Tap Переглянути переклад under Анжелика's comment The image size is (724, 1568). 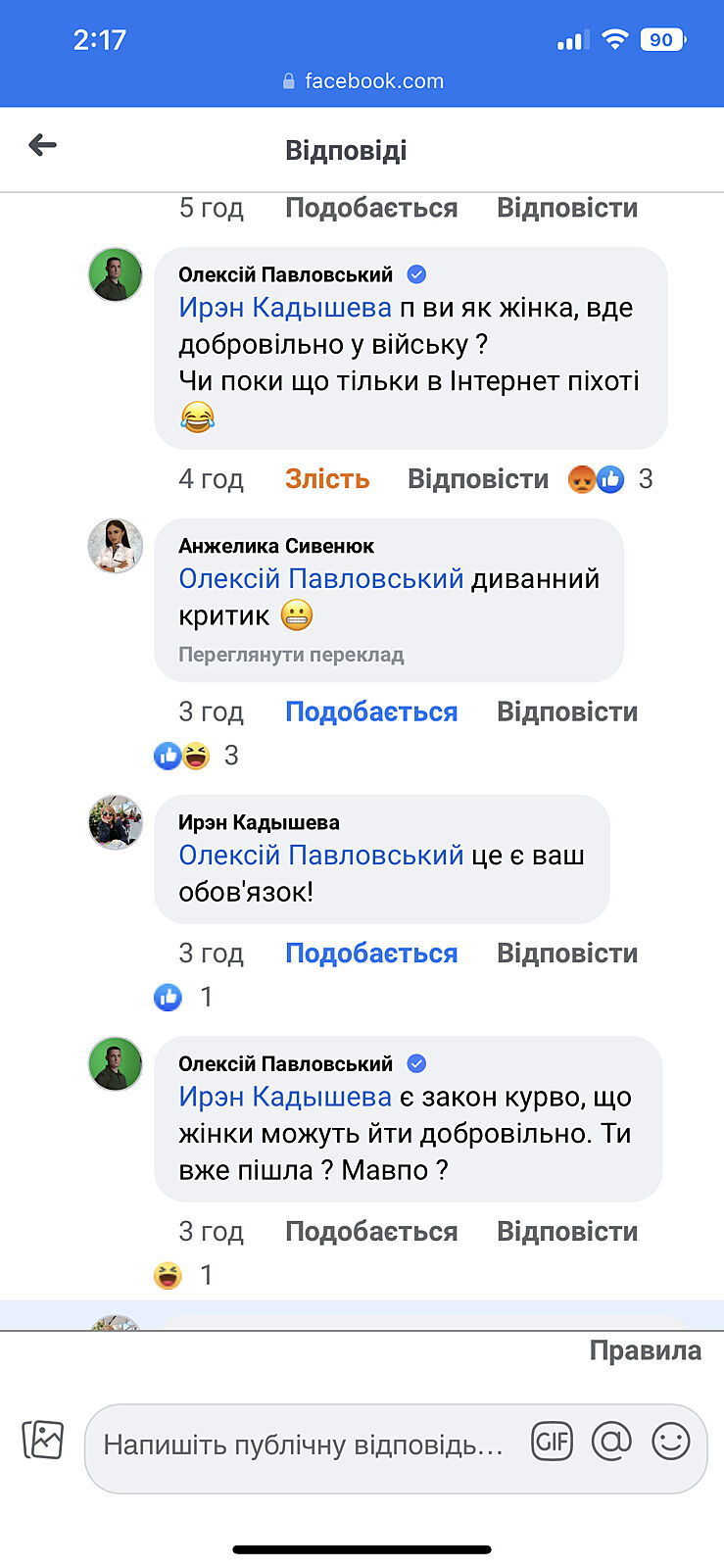(291, 655)
